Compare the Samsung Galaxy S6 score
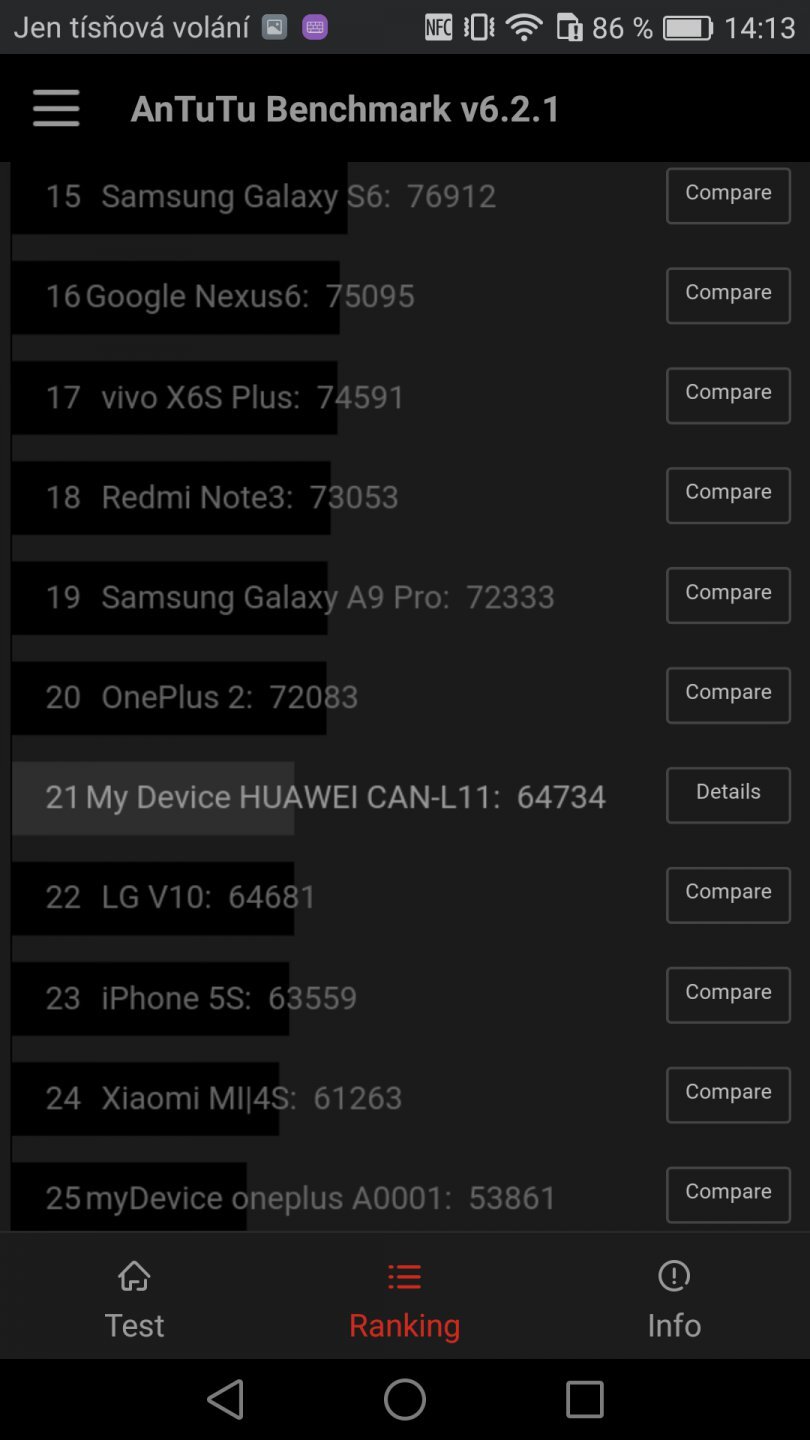Viewport: 810px width, 1440px height. click(x=728, y=195)
